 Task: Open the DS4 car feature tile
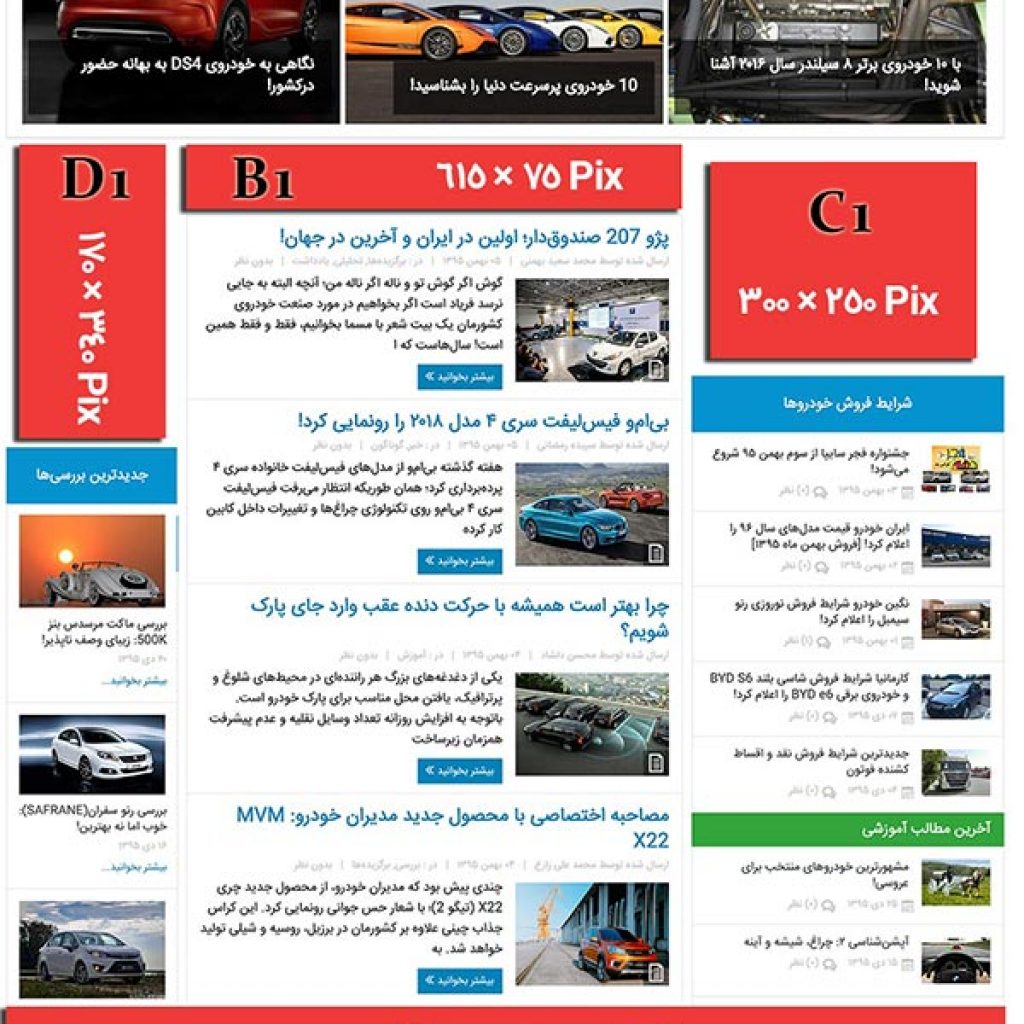(x=181, y=61)
